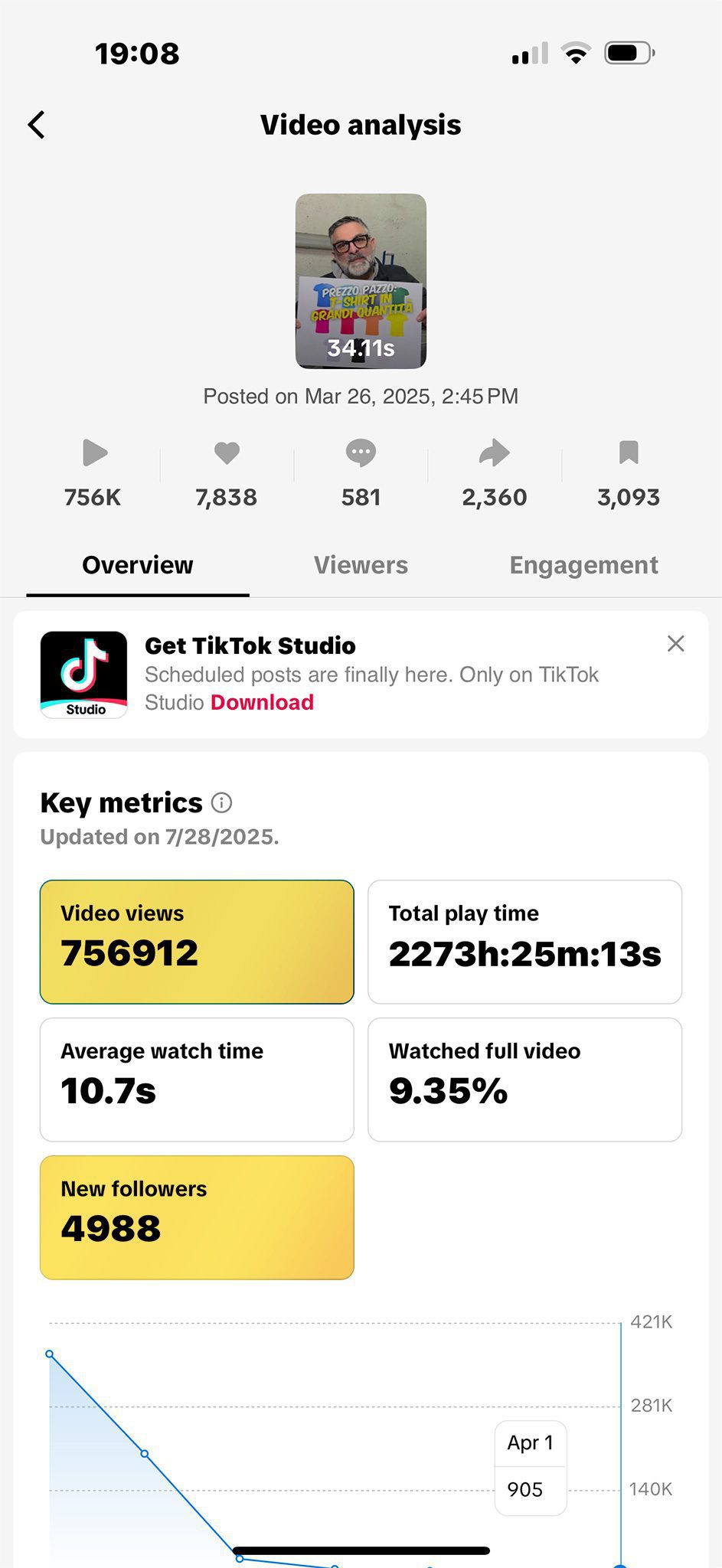This screenshot has height=1568, width=722.
Task: Switch to the Engagement tab
Action: [x=583, y=565]
